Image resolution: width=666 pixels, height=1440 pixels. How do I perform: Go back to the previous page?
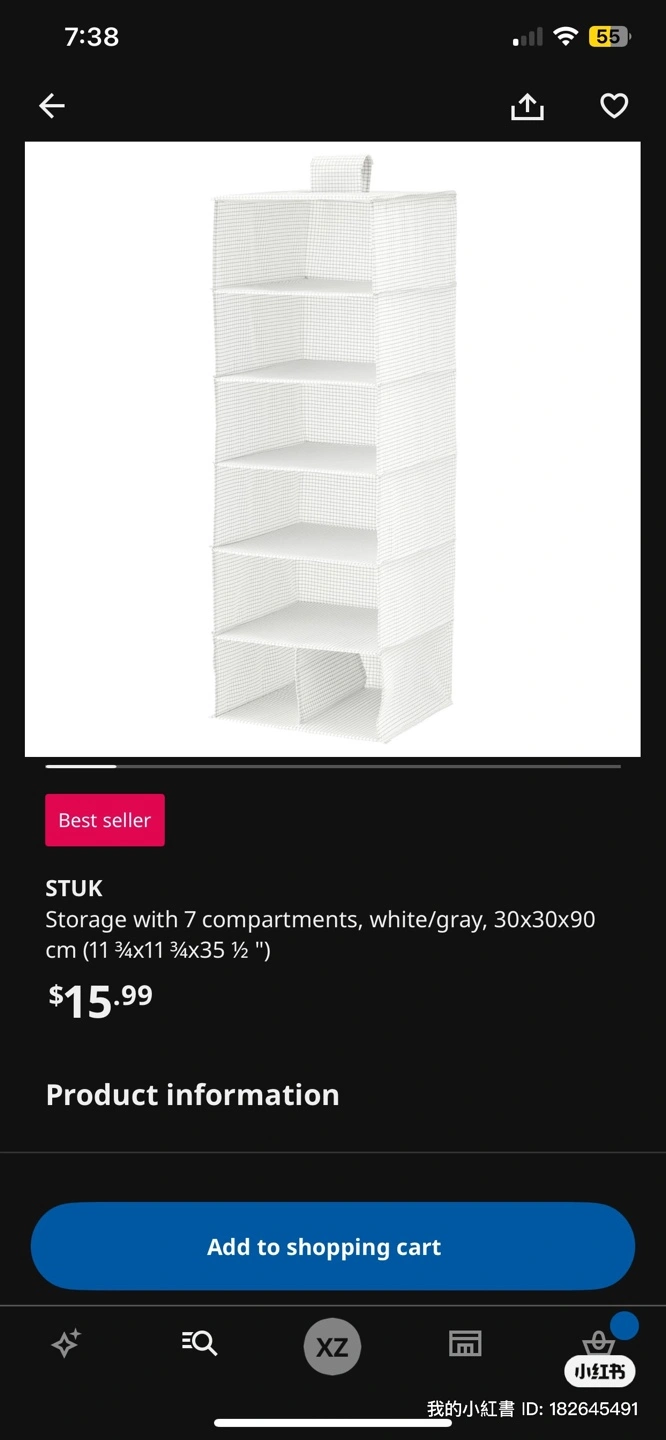[x=52, y=106]
